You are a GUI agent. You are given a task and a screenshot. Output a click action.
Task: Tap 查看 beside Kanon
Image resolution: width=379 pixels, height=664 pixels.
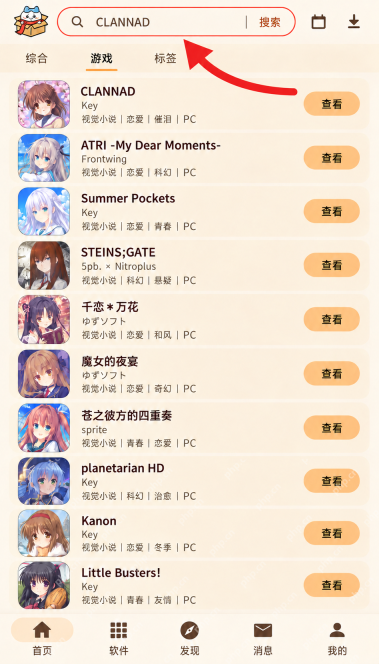[332, 533]
